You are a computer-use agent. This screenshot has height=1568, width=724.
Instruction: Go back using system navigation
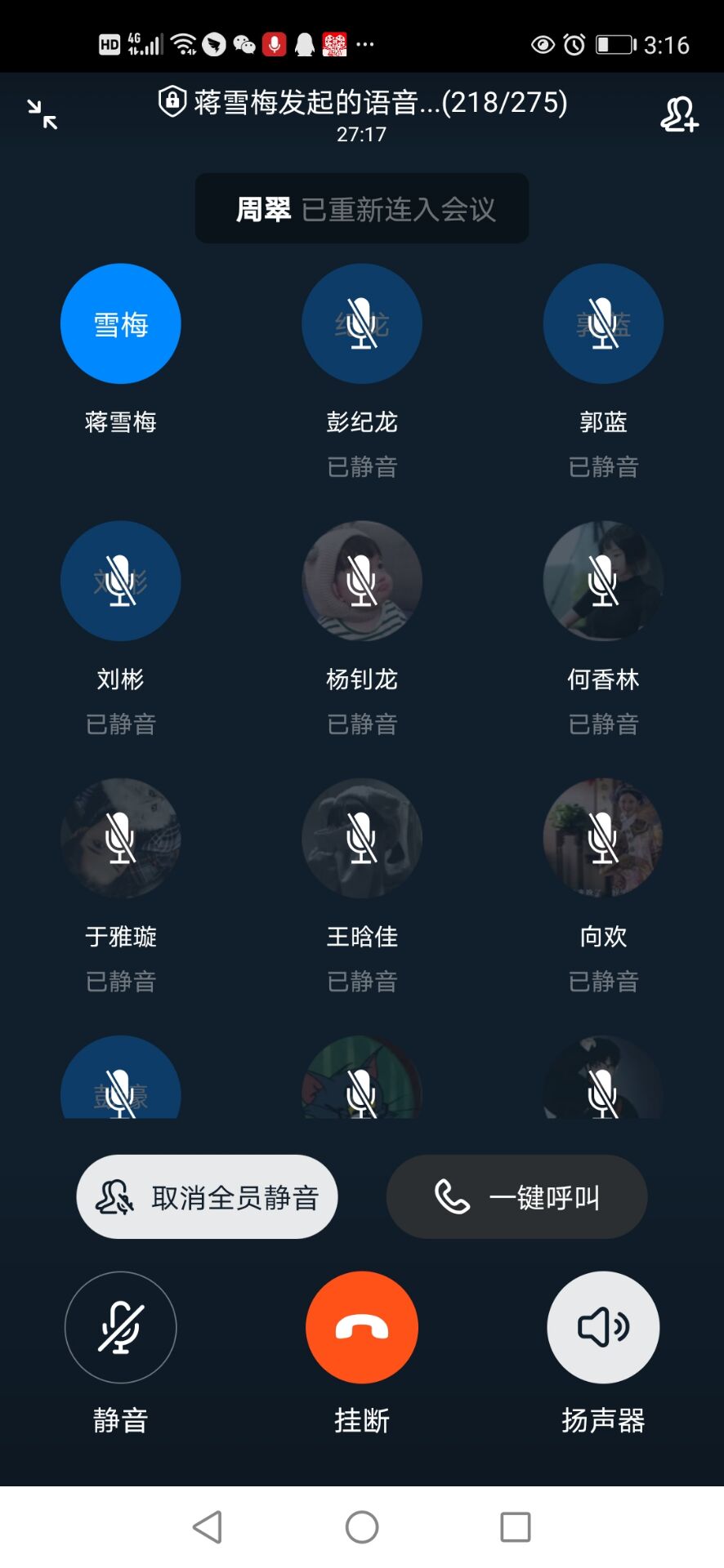coord(208,1526)
